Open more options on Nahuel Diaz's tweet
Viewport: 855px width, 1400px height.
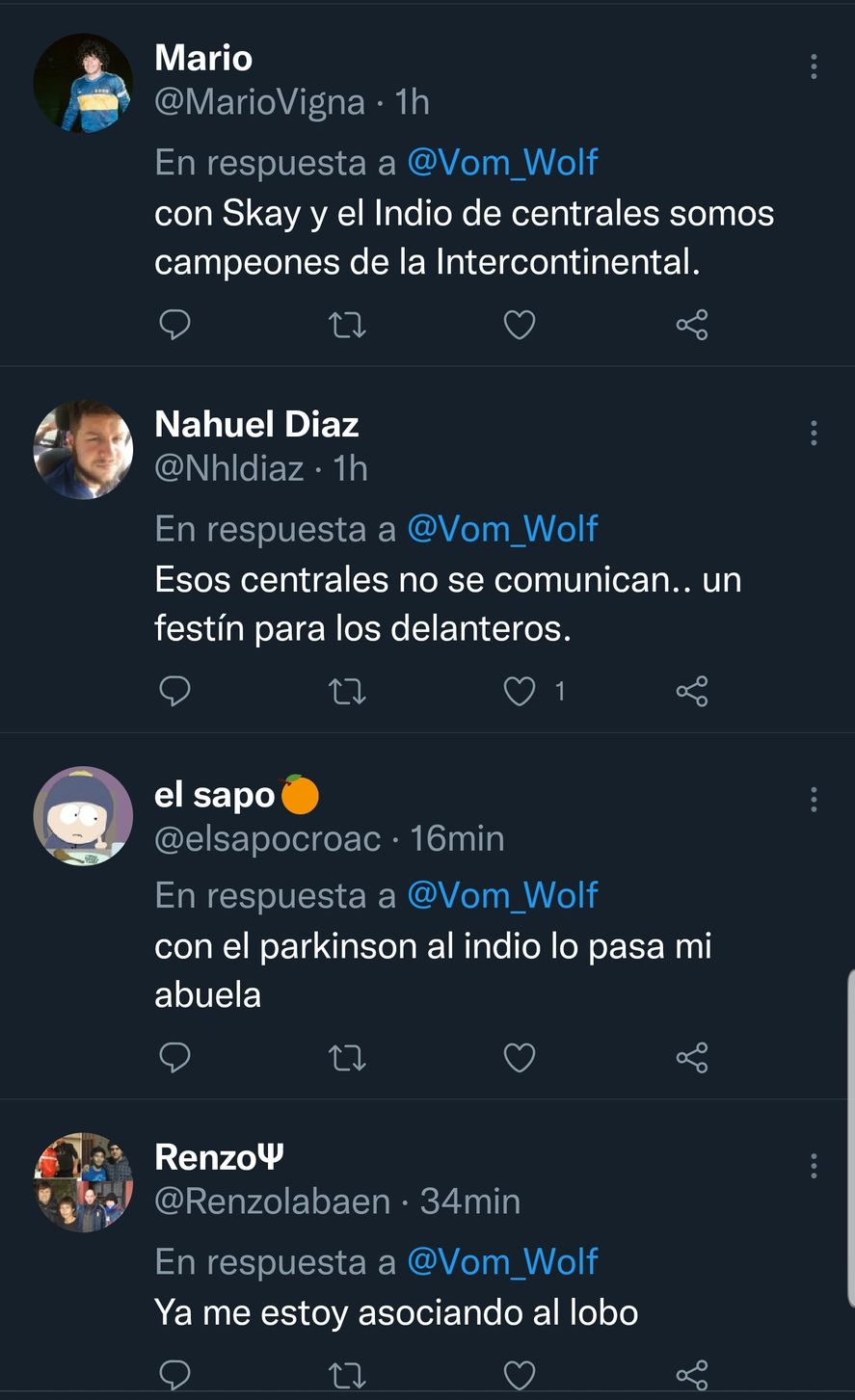click(x=815, y=433)
